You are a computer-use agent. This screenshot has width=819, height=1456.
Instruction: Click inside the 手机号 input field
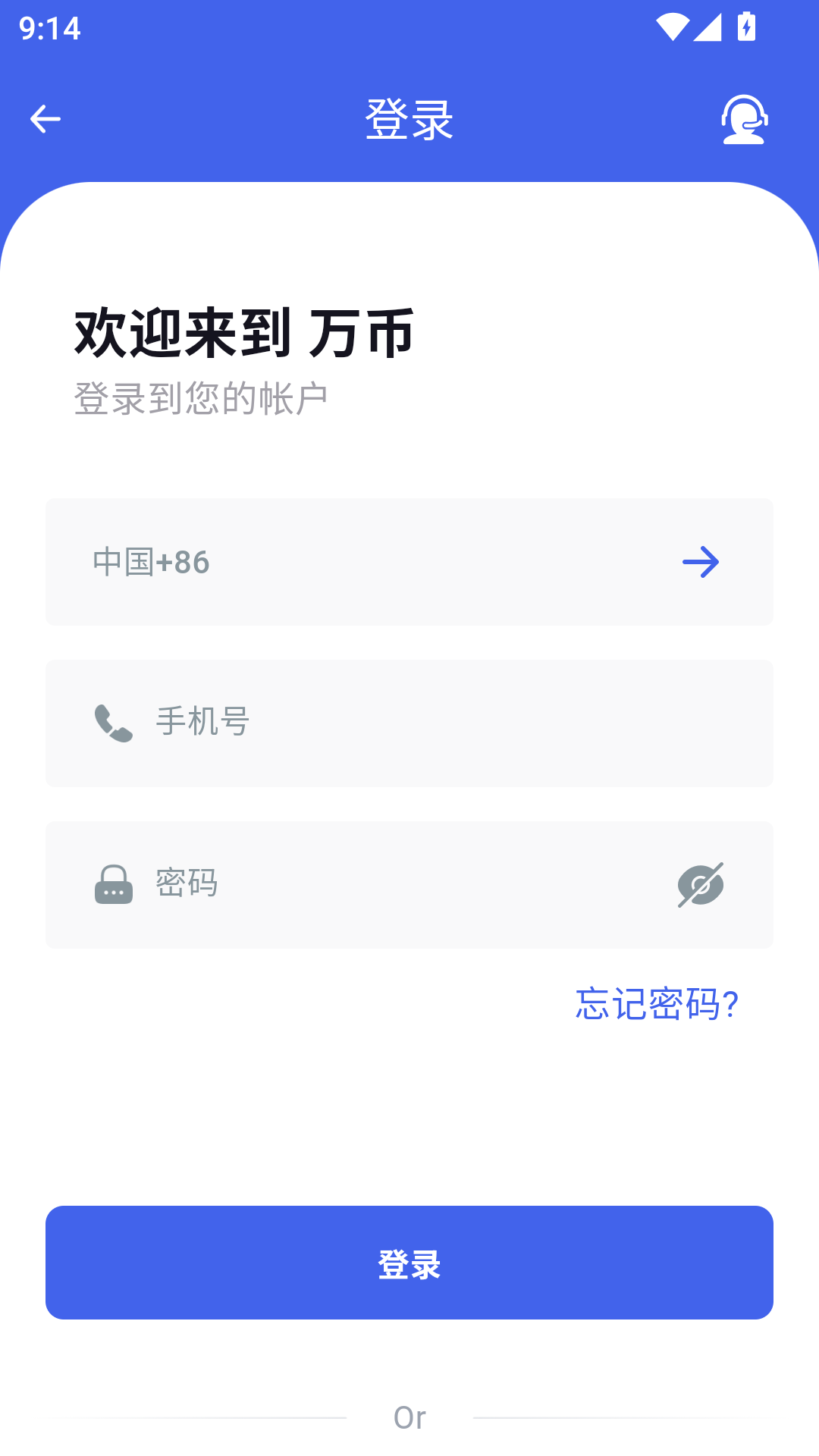tap(409, 723)
